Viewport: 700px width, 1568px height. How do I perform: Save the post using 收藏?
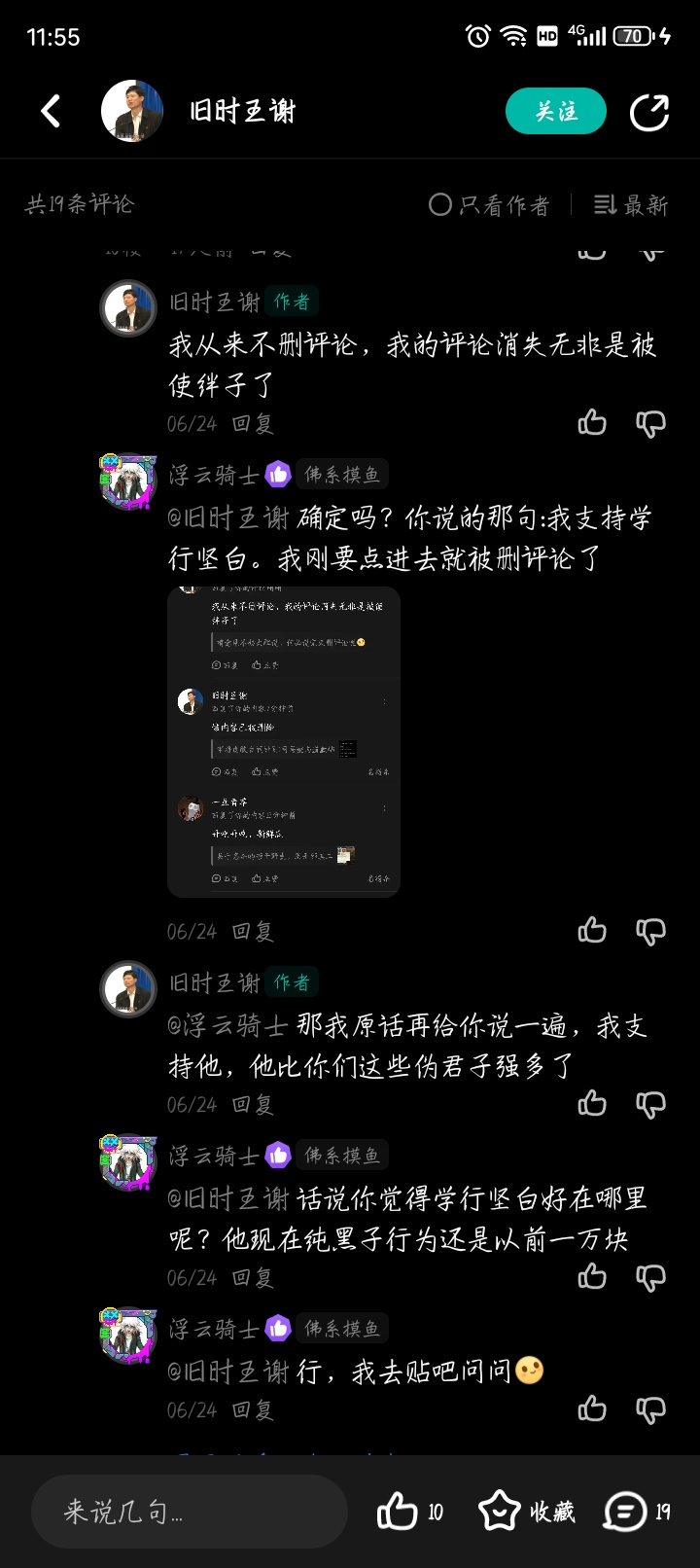[527, 1512]
